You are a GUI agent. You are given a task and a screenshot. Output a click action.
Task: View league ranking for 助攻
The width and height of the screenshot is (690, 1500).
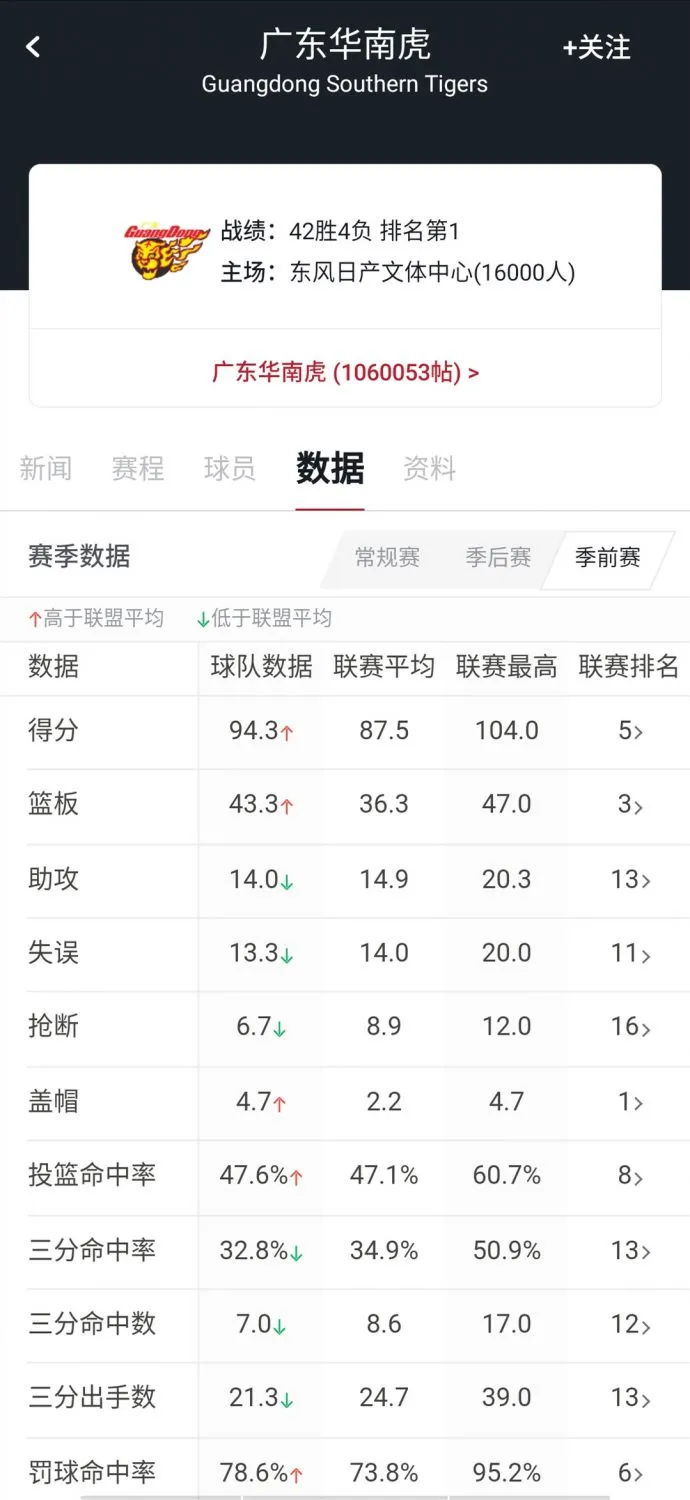[630, 879]
